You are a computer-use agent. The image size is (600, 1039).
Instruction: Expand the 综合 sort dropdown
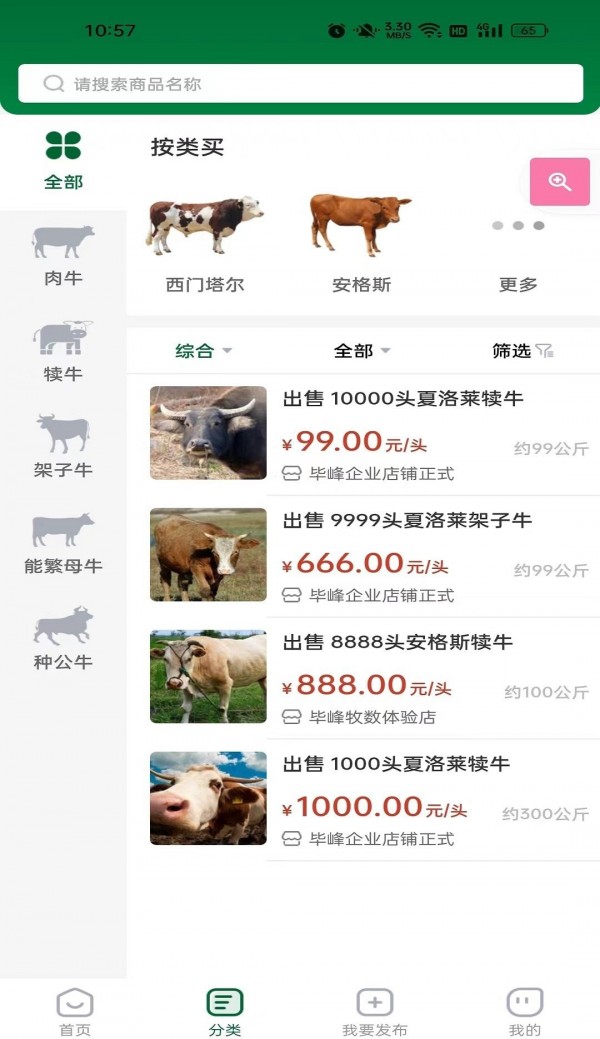click(203, 351)
